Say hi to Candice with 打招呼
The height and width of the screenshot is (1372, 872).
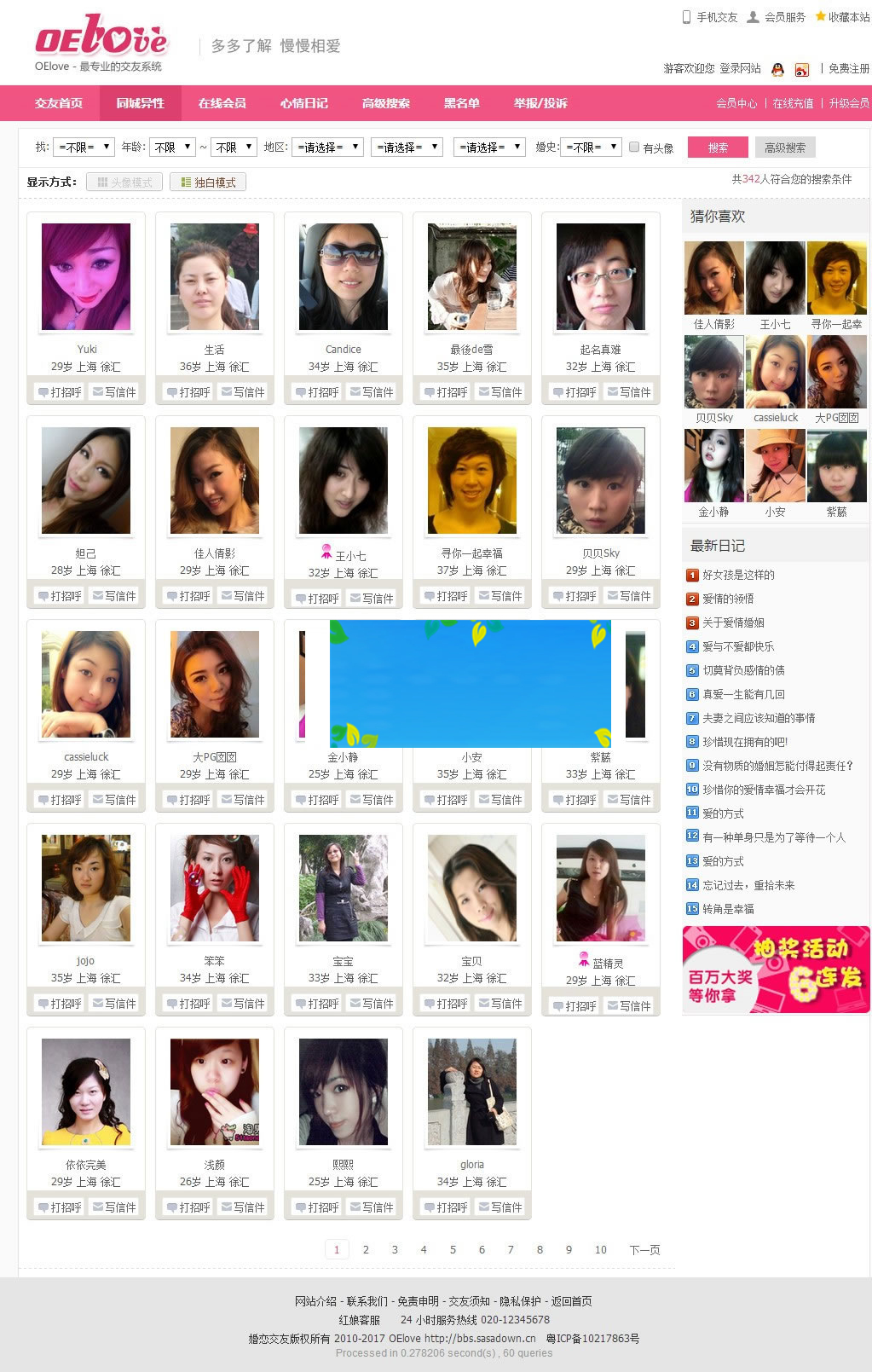click(x=316, y=392)
